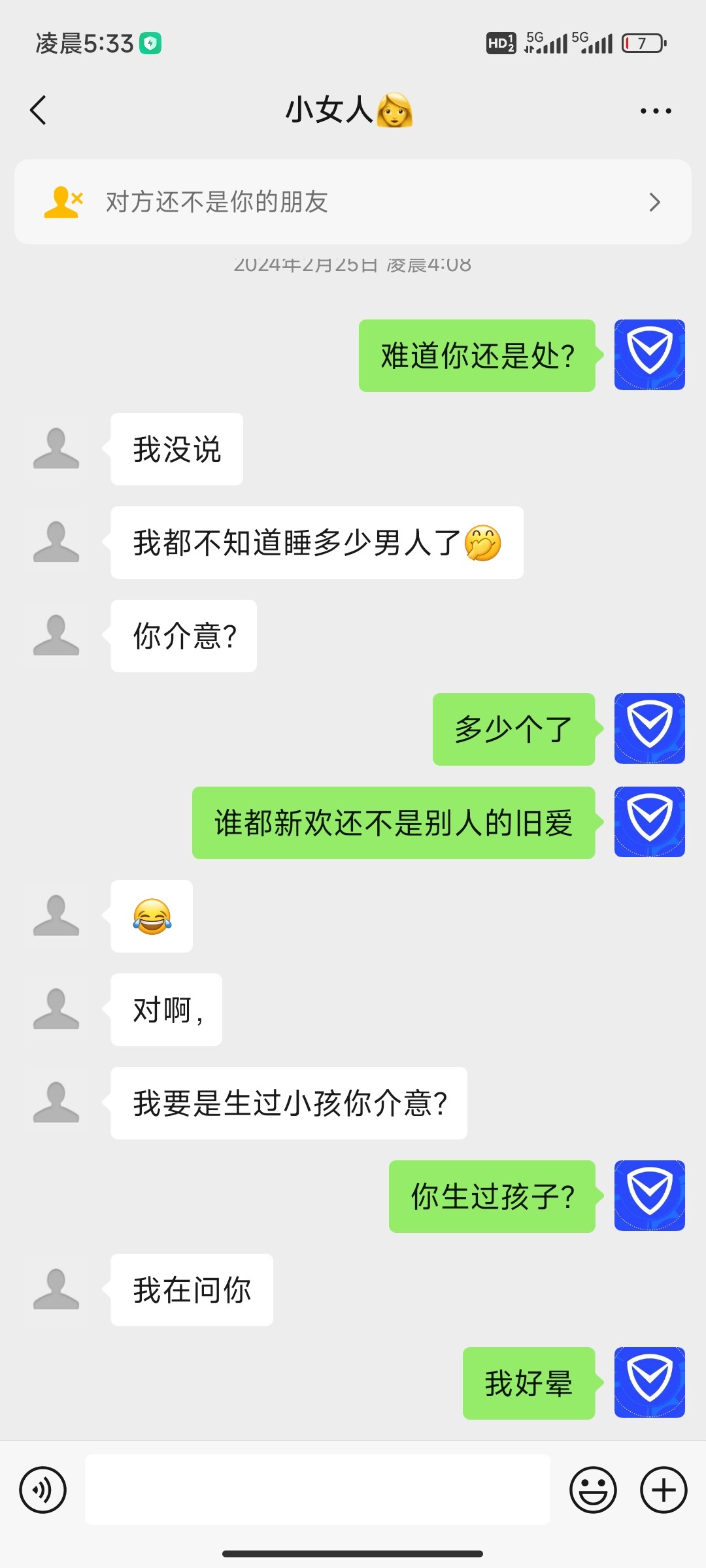Open the emoji sticker panel

593,1490
